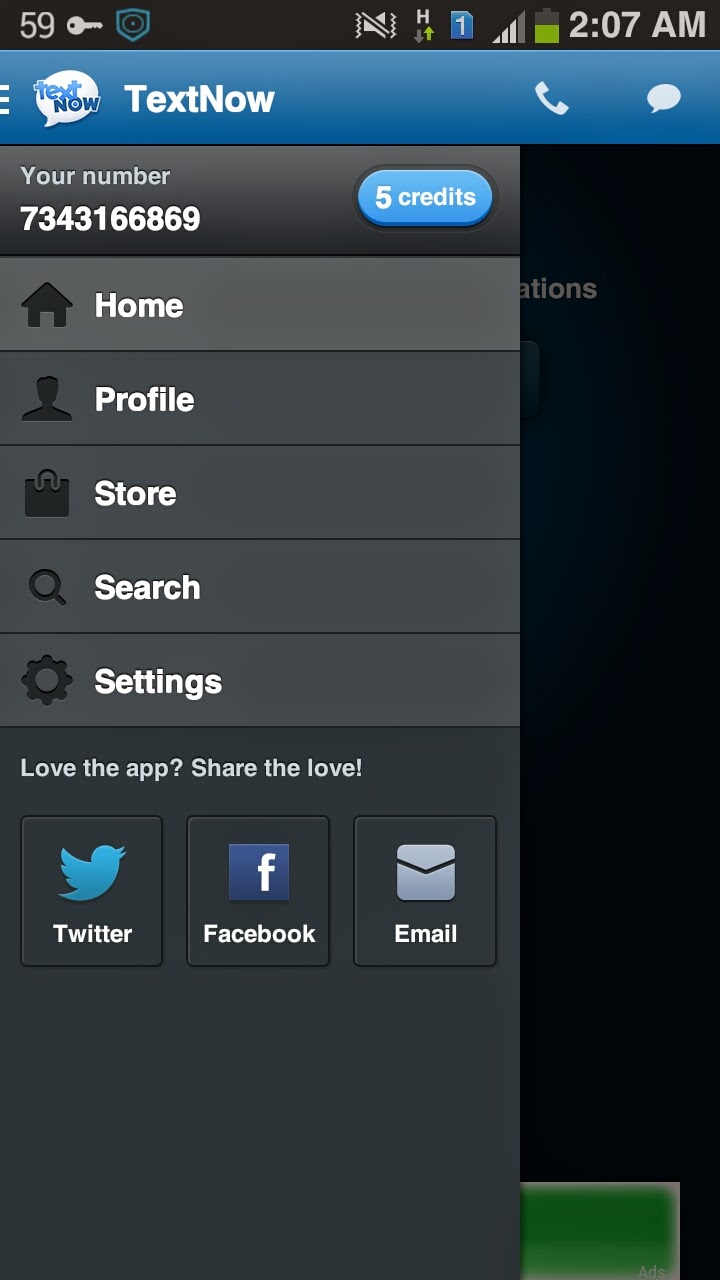The width and height of the screenshot is (720, 1280).
Task: Tap the phone call icon
Action: (551, 99)
